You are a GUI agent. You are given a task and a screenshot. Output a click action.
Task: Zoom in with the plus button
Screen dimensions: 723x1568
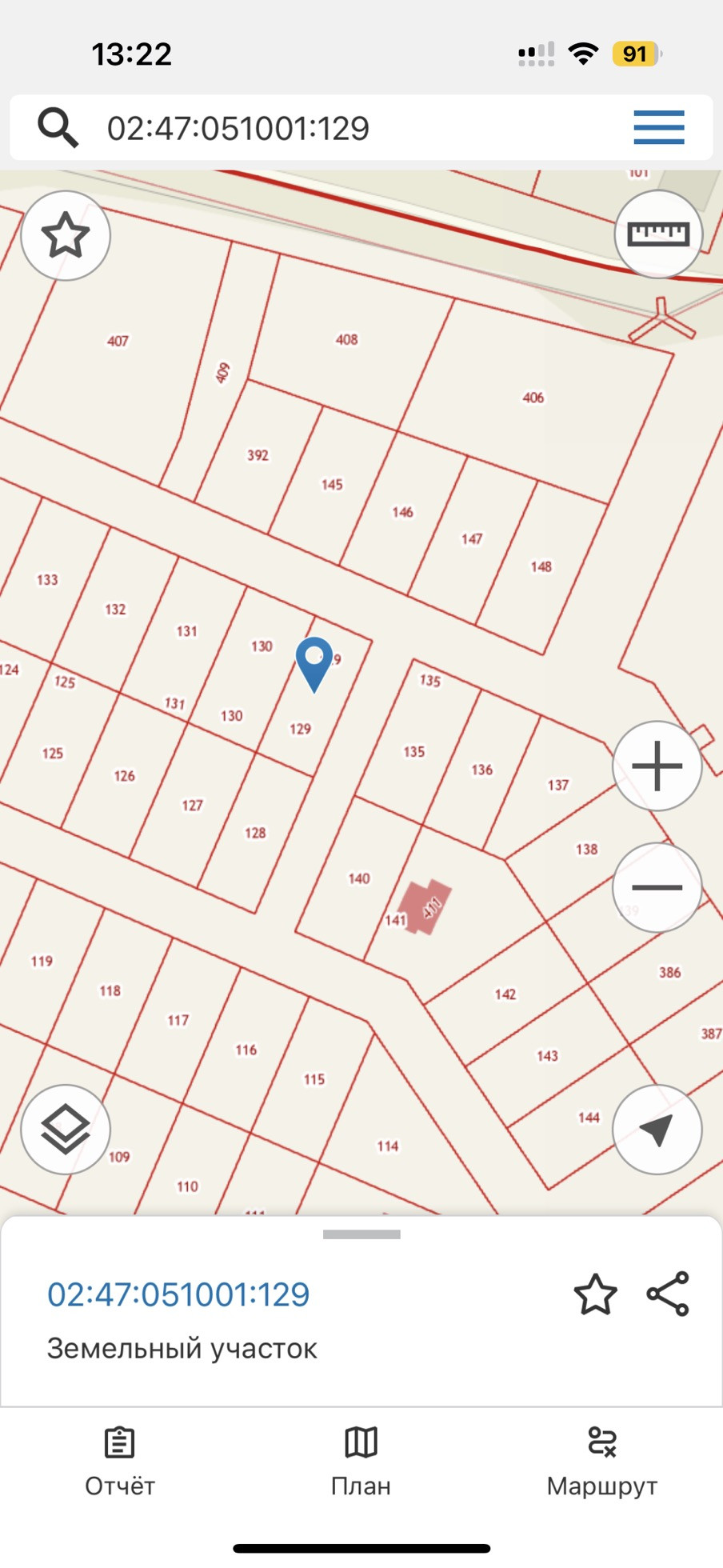click(x=657, y=766)
